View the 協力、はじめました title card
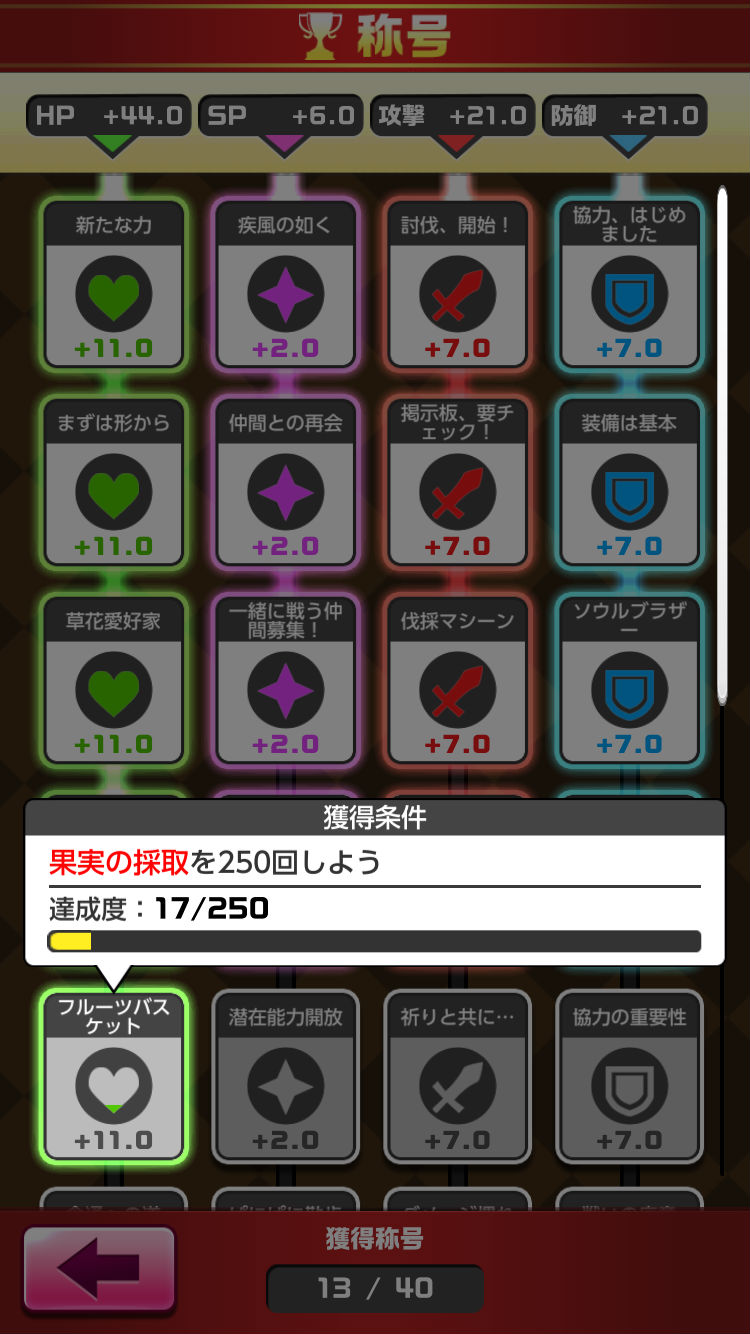 [630, 284]
